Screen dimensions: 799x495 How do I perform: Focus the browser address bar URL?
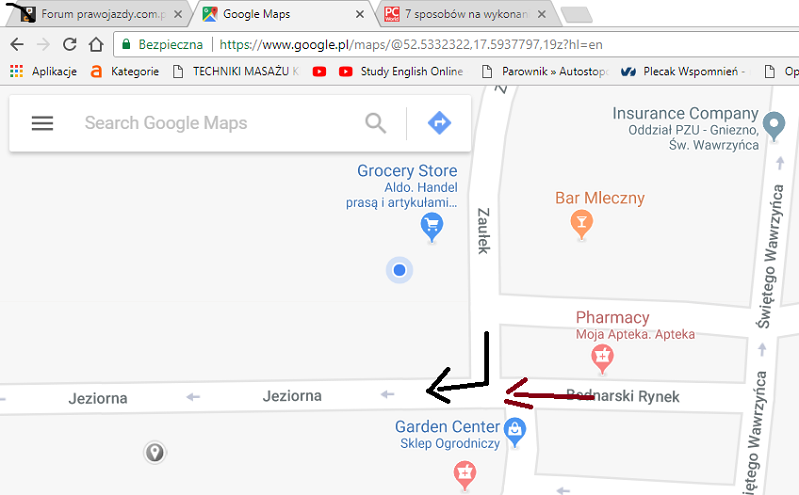[400, 45]
